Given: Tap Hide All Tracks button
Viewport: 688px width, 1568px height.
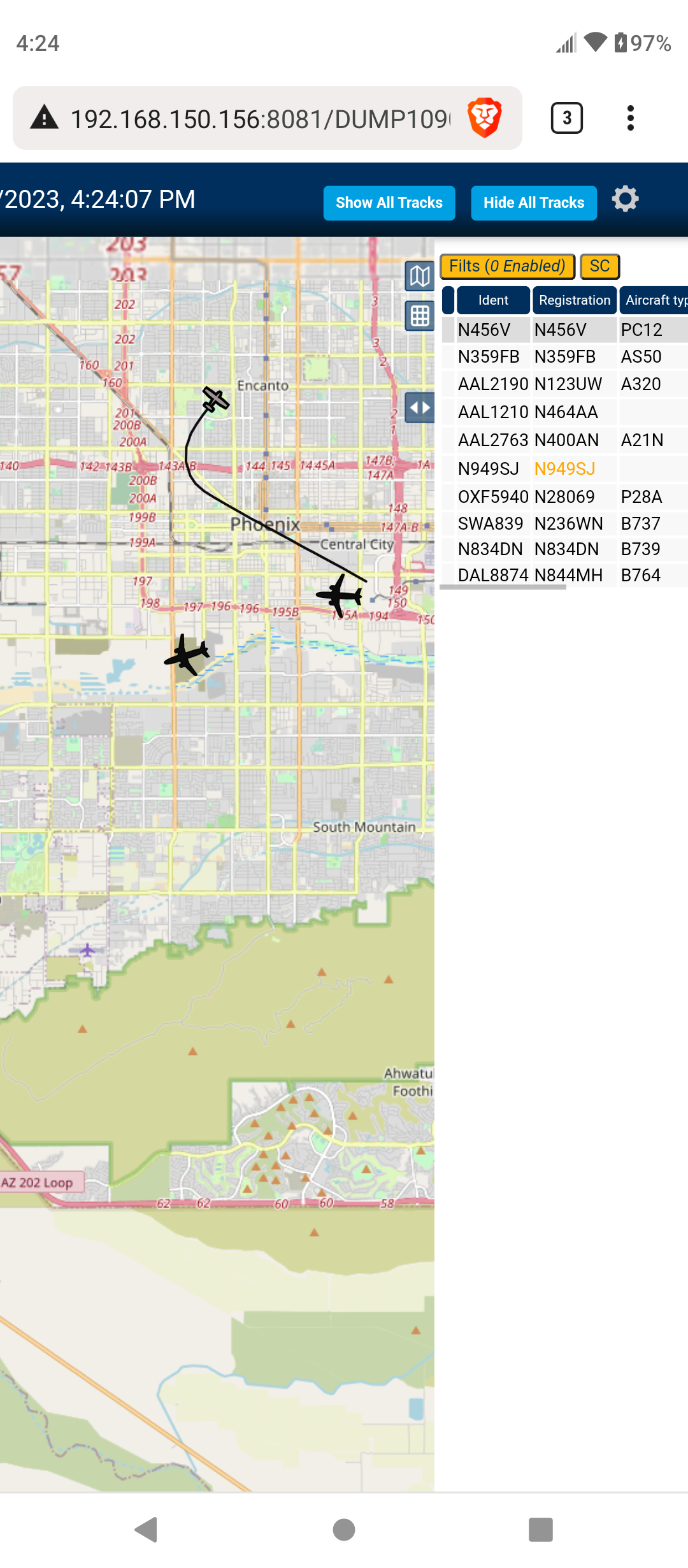Looking at the screenshot, I should point(534,203).
